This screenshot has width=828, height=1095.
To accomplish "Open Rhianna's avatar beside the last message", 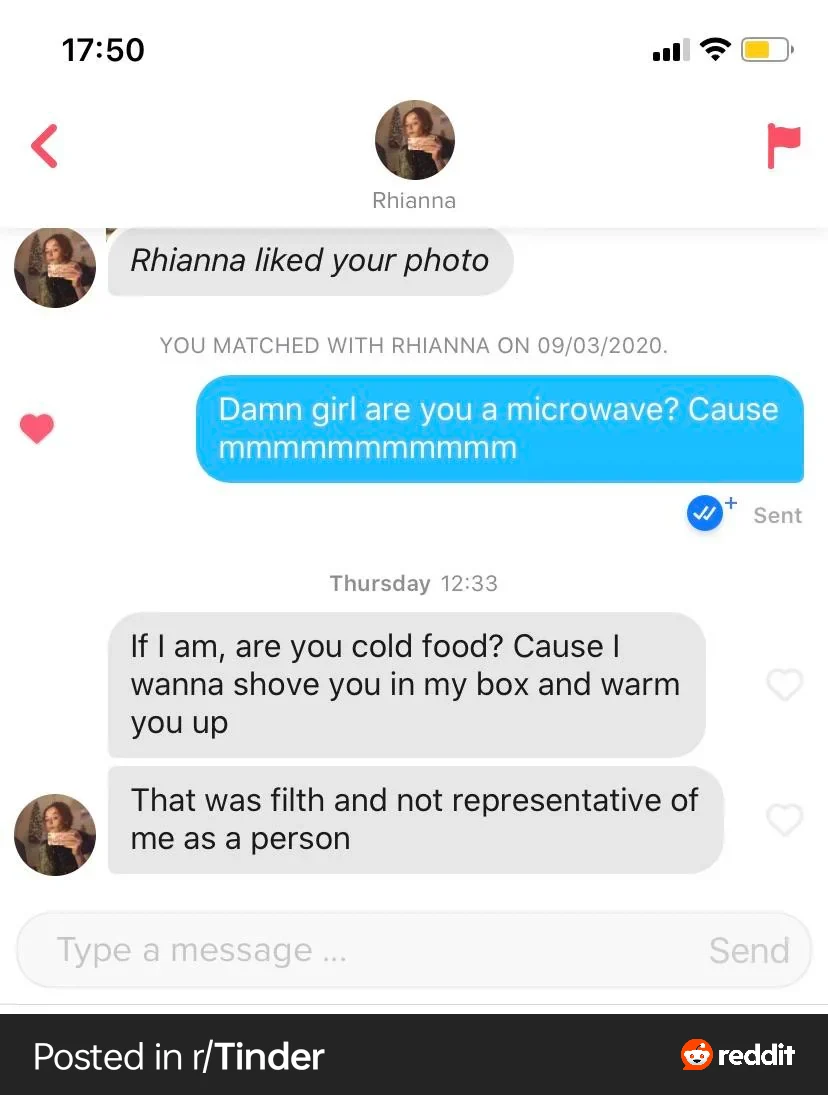I will click(55, 835).
